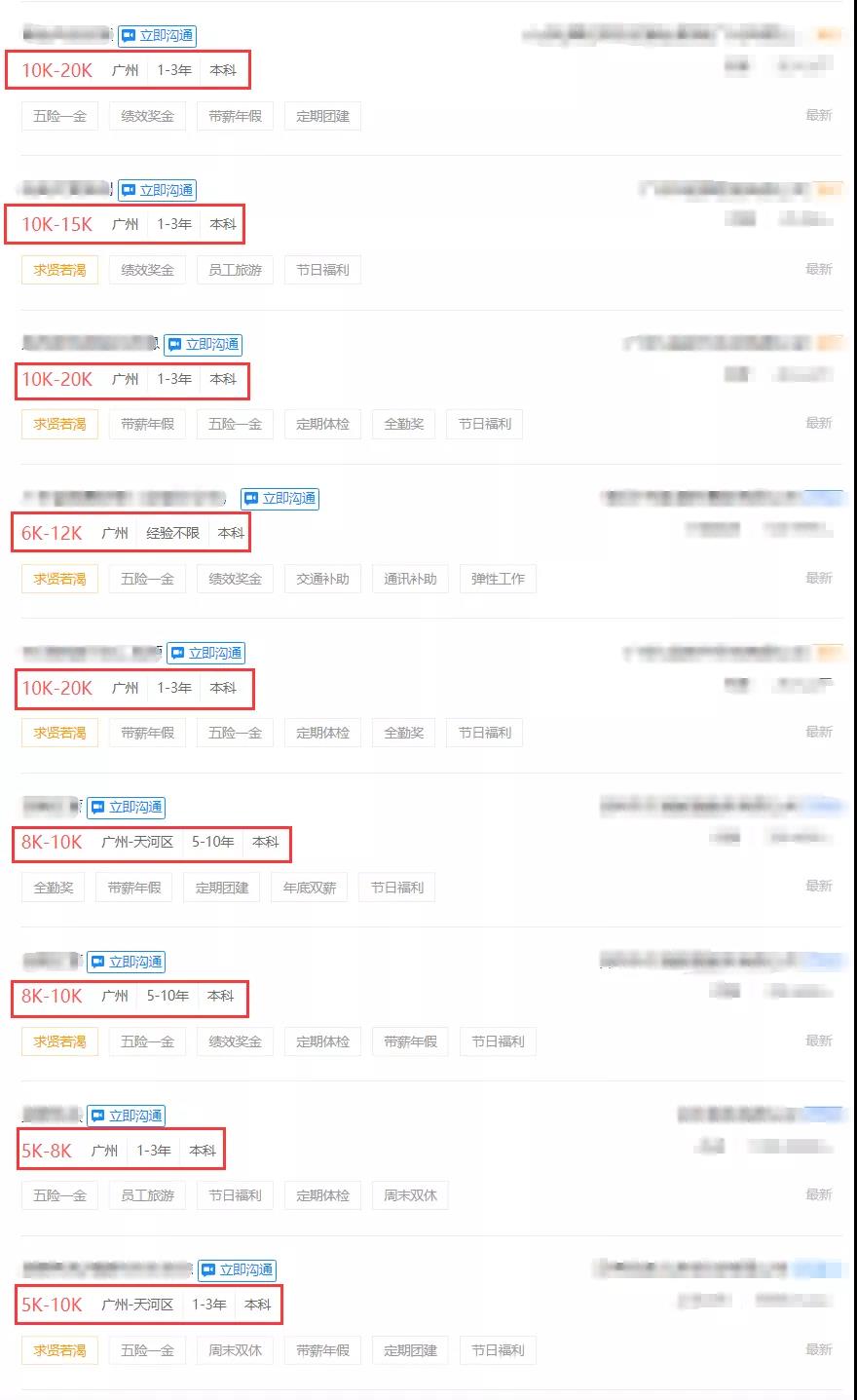Screen dimensions: 857x1400
Task: Tap 立即沟通 on the 5K-8K listing
Action: (126, 1116)
